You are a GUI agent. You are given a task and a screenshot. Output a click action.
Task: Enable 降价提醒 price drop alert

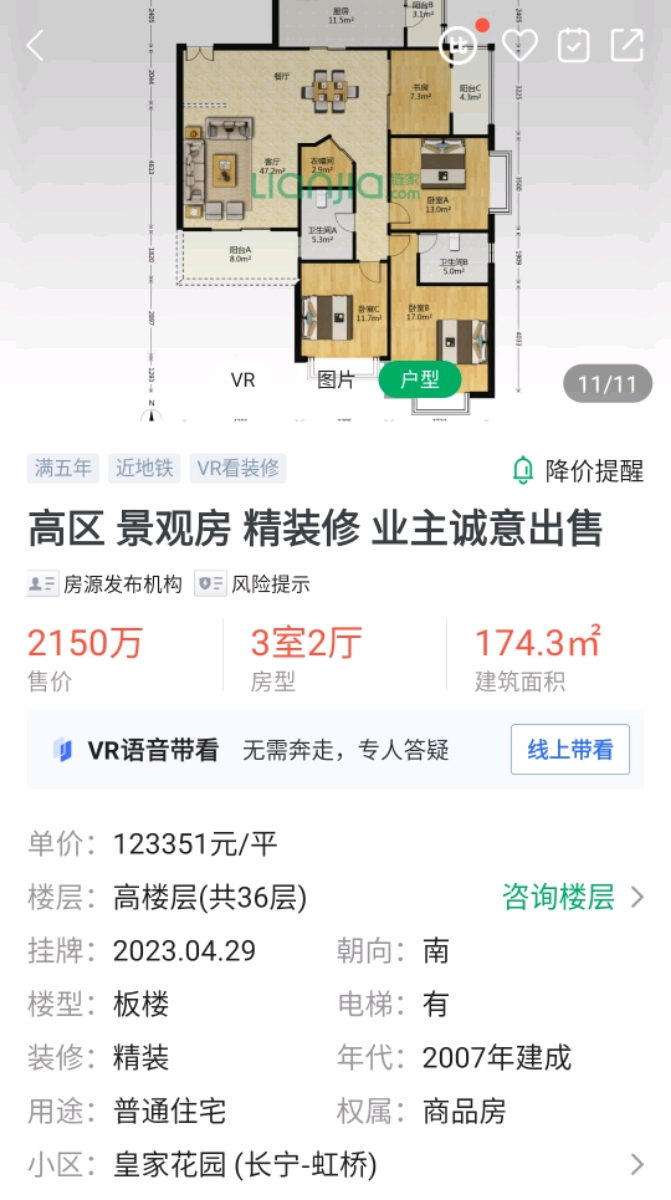(x=578, y=471)
